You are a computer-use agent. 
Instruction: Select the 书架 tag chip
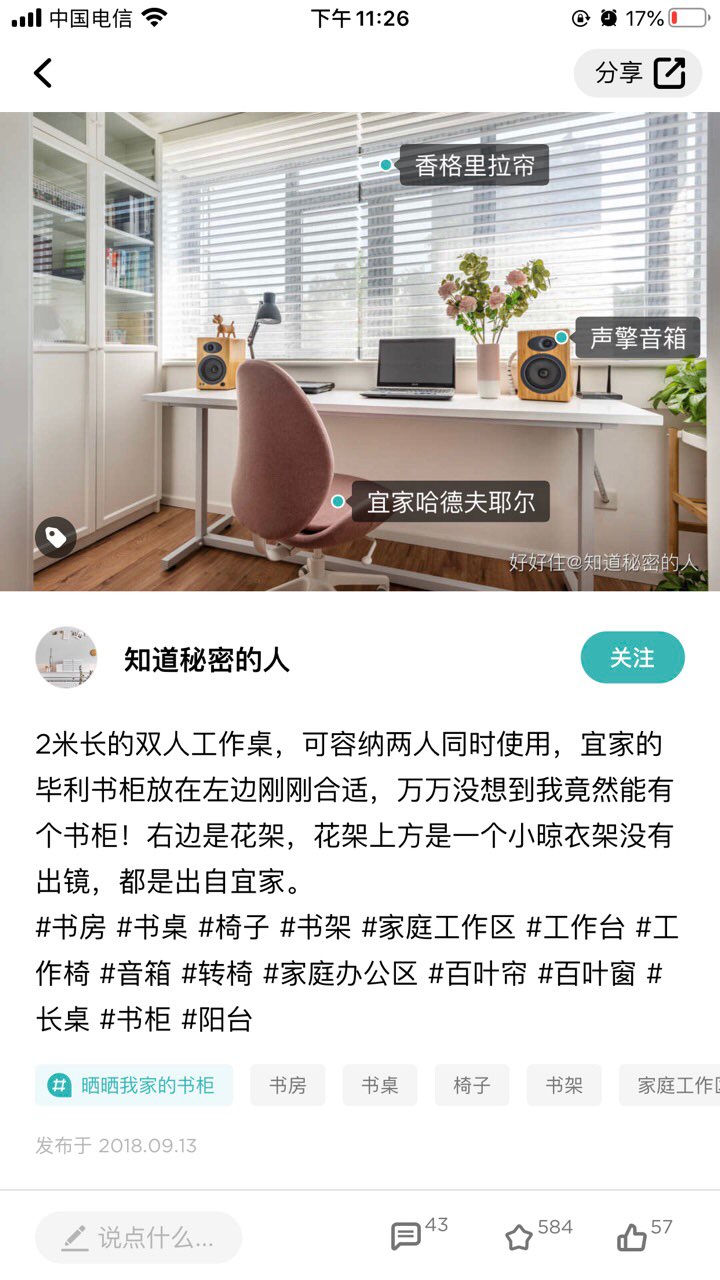564,1085
